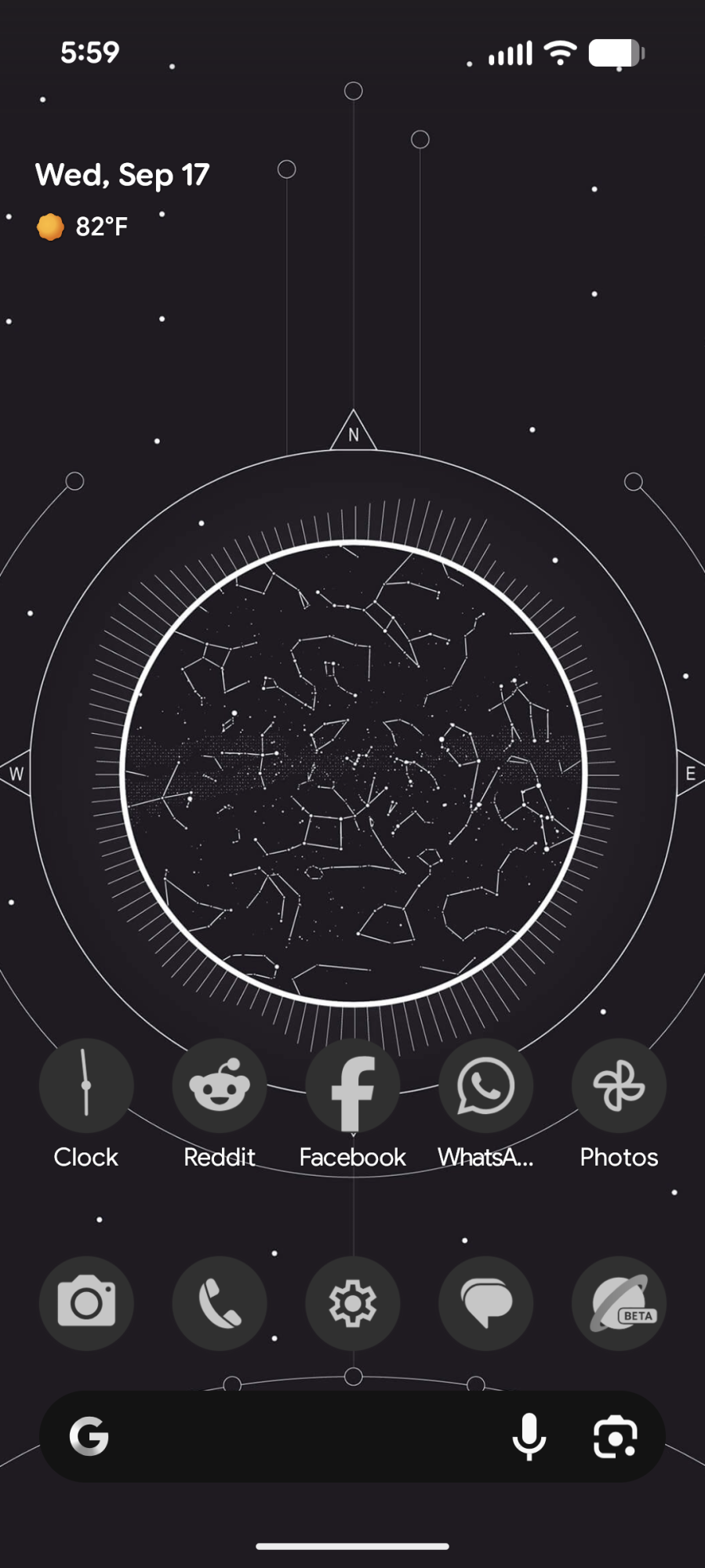Open Google Lens camera search
705x1568 pixels.
tap(616, 1437)
